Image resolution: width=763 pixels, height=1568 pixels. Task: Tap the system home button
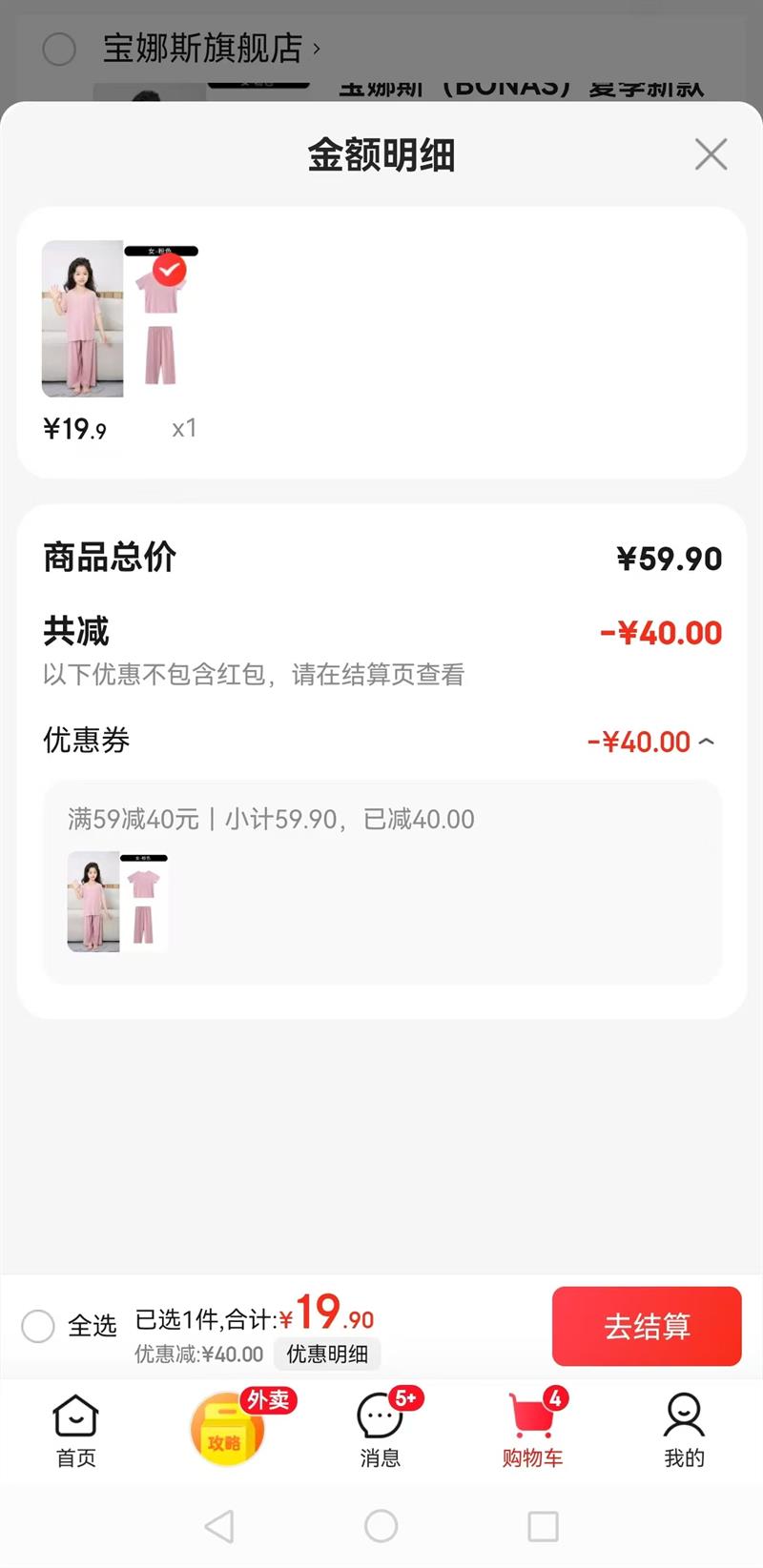pos(381,1526)
